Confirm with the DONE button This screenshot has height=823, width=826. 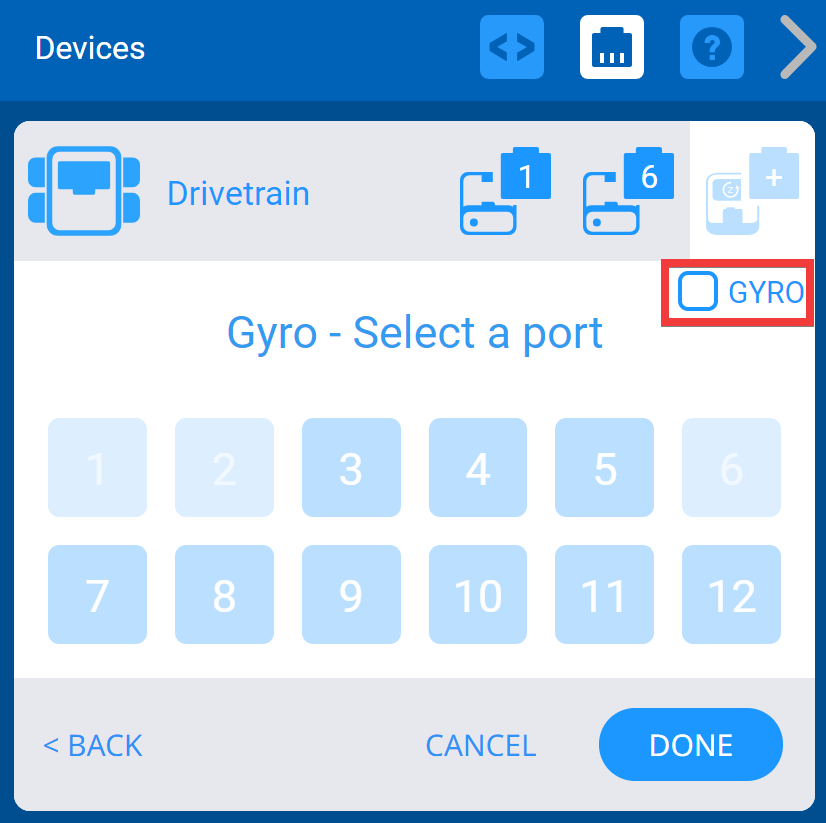click(x=690, y=745)
